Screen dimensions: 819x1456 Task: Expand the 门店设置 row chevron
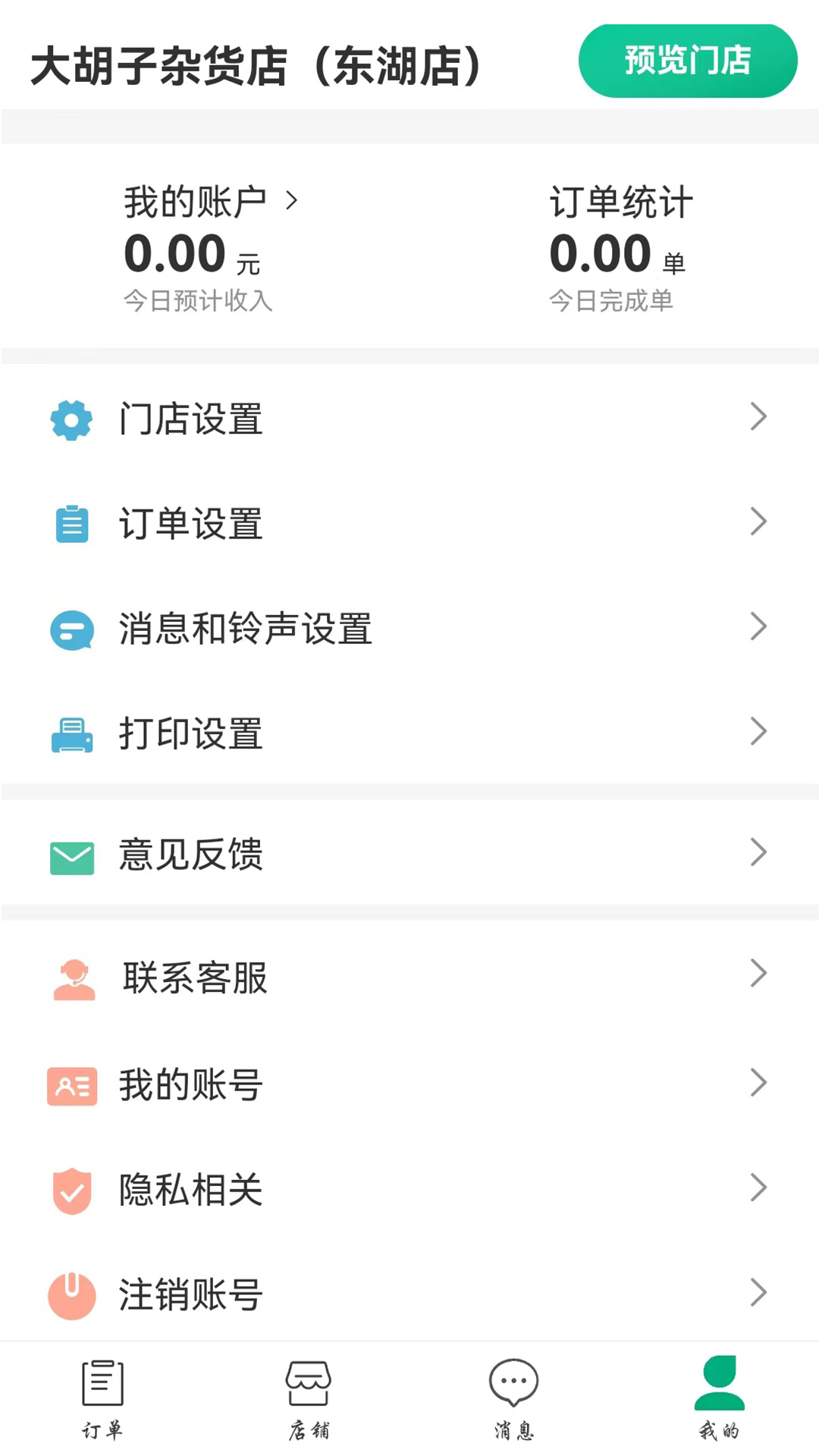(758, 417)
